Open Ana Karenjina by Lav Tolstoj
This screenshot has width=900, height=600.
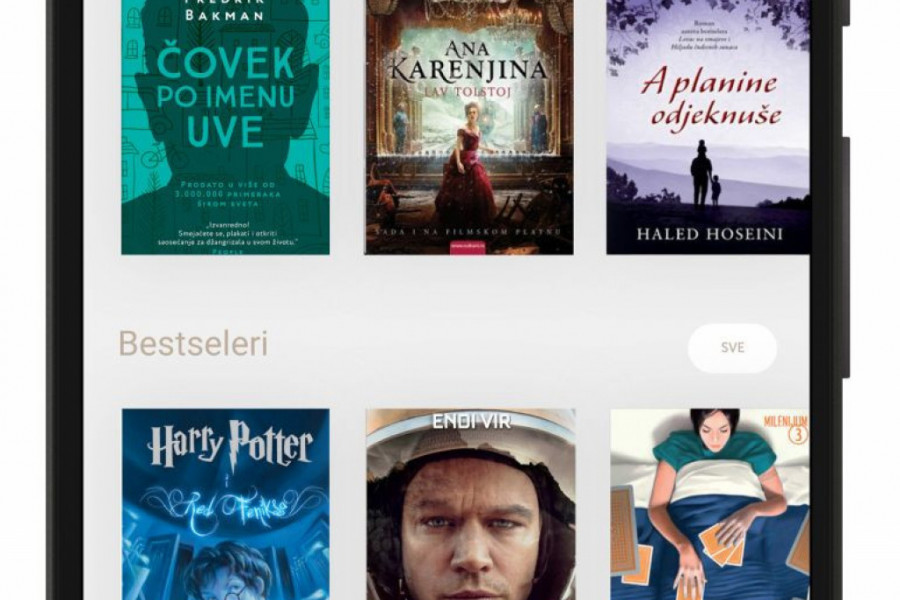click(x=468, y=127)
